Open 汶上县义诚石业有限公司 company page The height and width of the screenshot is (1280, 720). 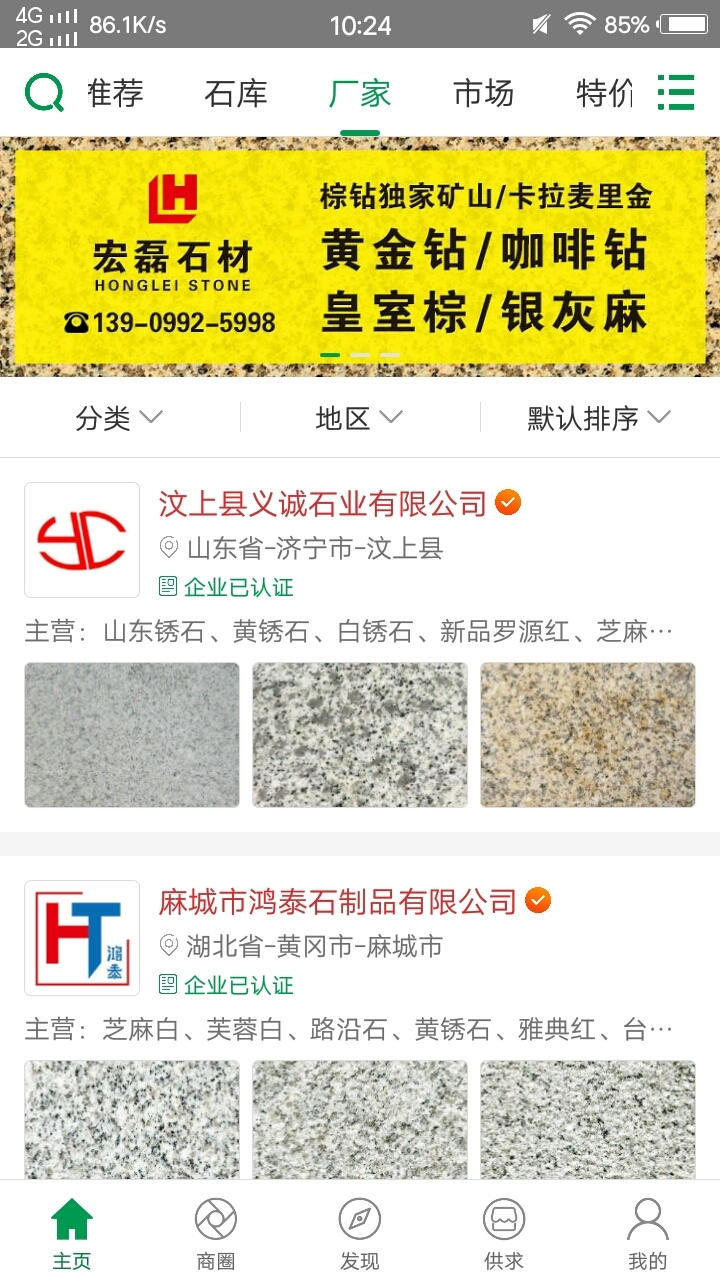pos(322,503)
